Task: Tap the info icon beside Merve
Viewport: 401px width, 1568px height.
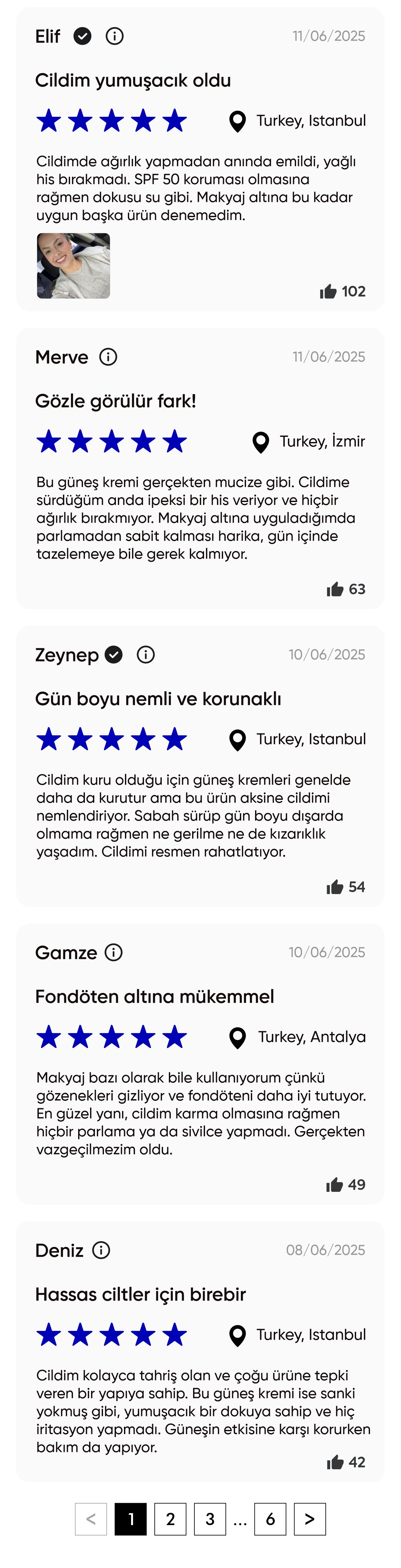Action: click(108, 357)
